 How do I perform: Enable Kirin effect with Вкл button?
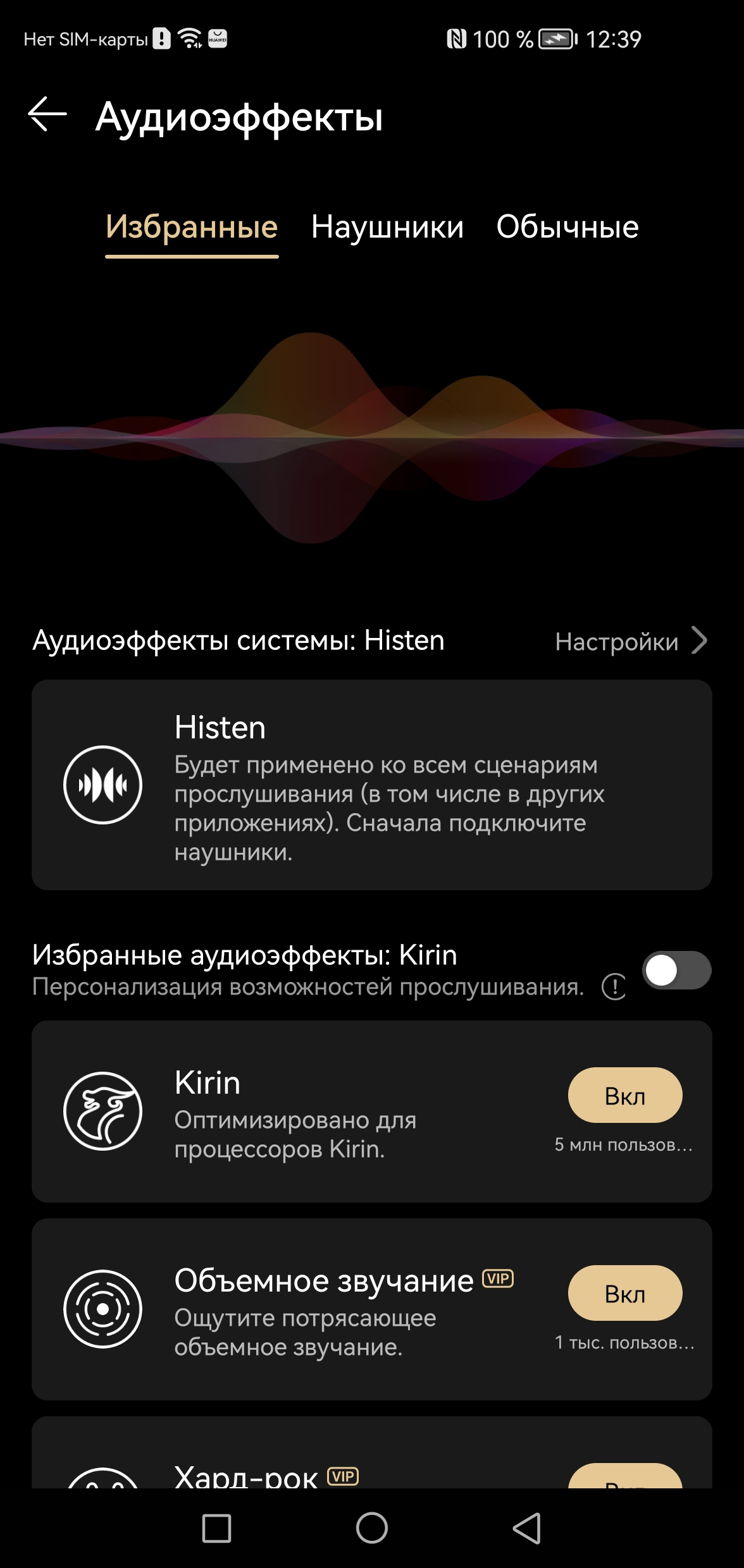(x=624, y=1096)
